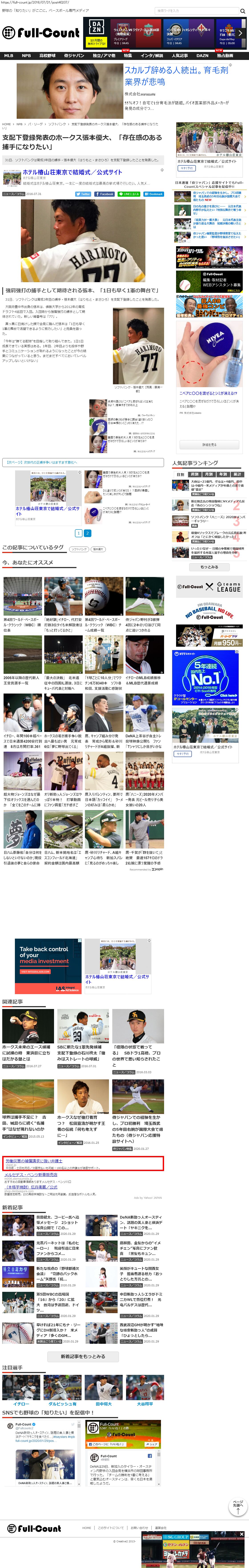This screenshot has width=249, height=1568.
Task: Open the 高校野球 navigation tab
Action: [48, 56]
